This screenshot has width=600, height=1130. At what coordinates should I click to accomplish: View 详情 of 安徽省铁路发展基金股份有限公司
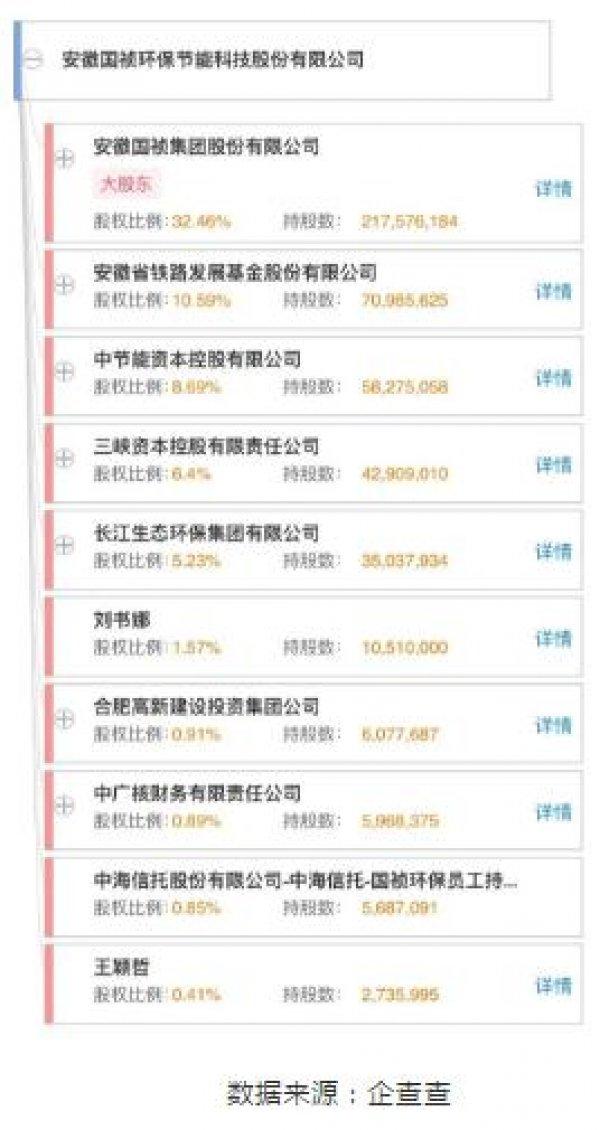click(x=553, y=291)
